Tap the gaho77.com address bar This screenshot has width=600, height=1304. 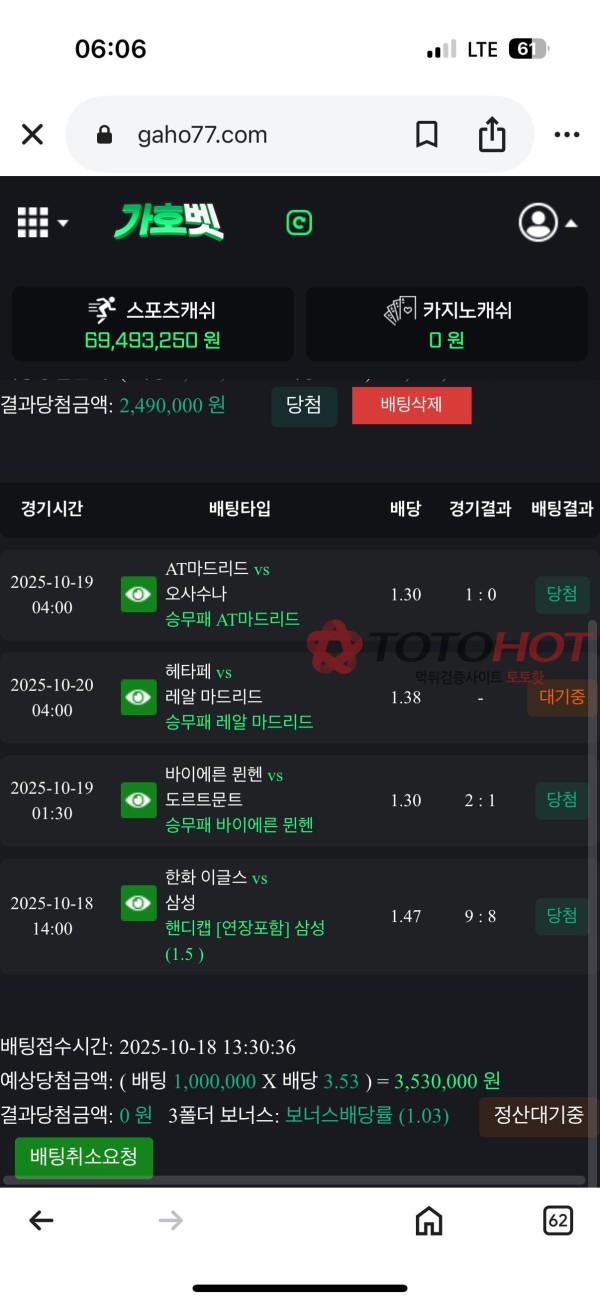point(240,135)
